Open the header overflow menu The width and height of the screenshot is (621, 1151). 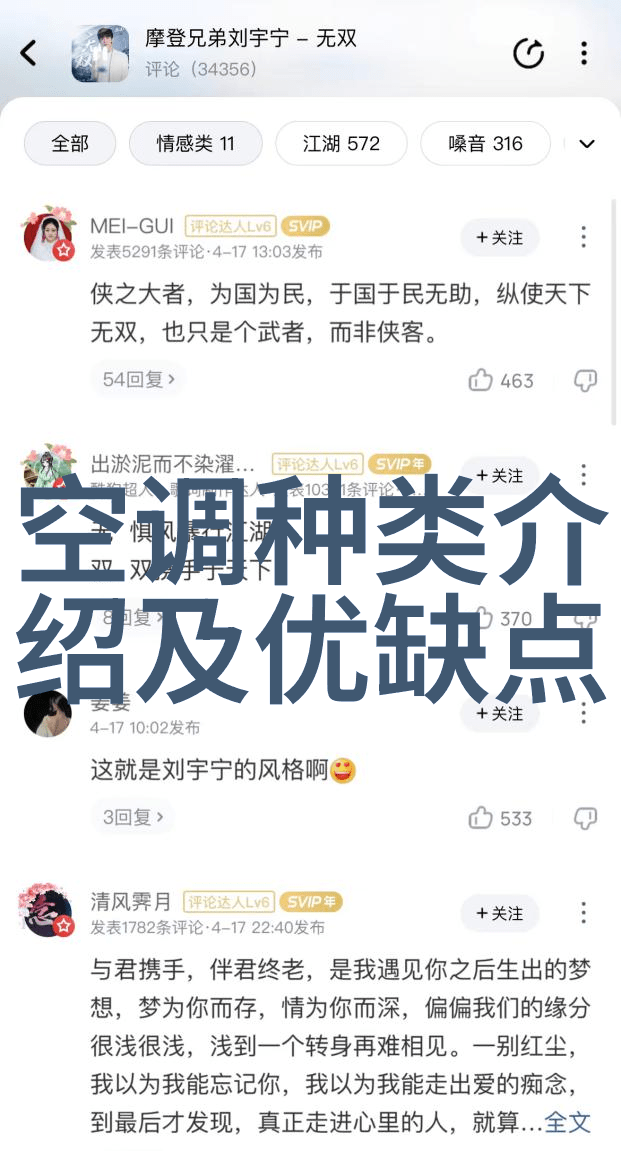pos(584,53)
